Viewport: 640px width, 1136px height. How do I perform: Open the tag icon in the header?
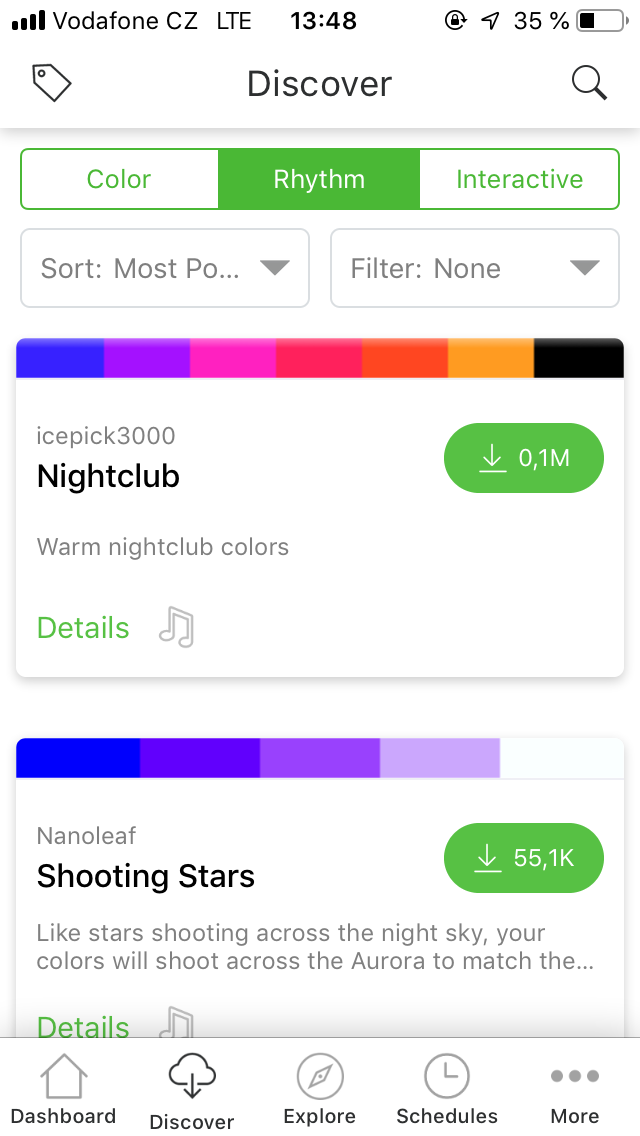(52, 83)
